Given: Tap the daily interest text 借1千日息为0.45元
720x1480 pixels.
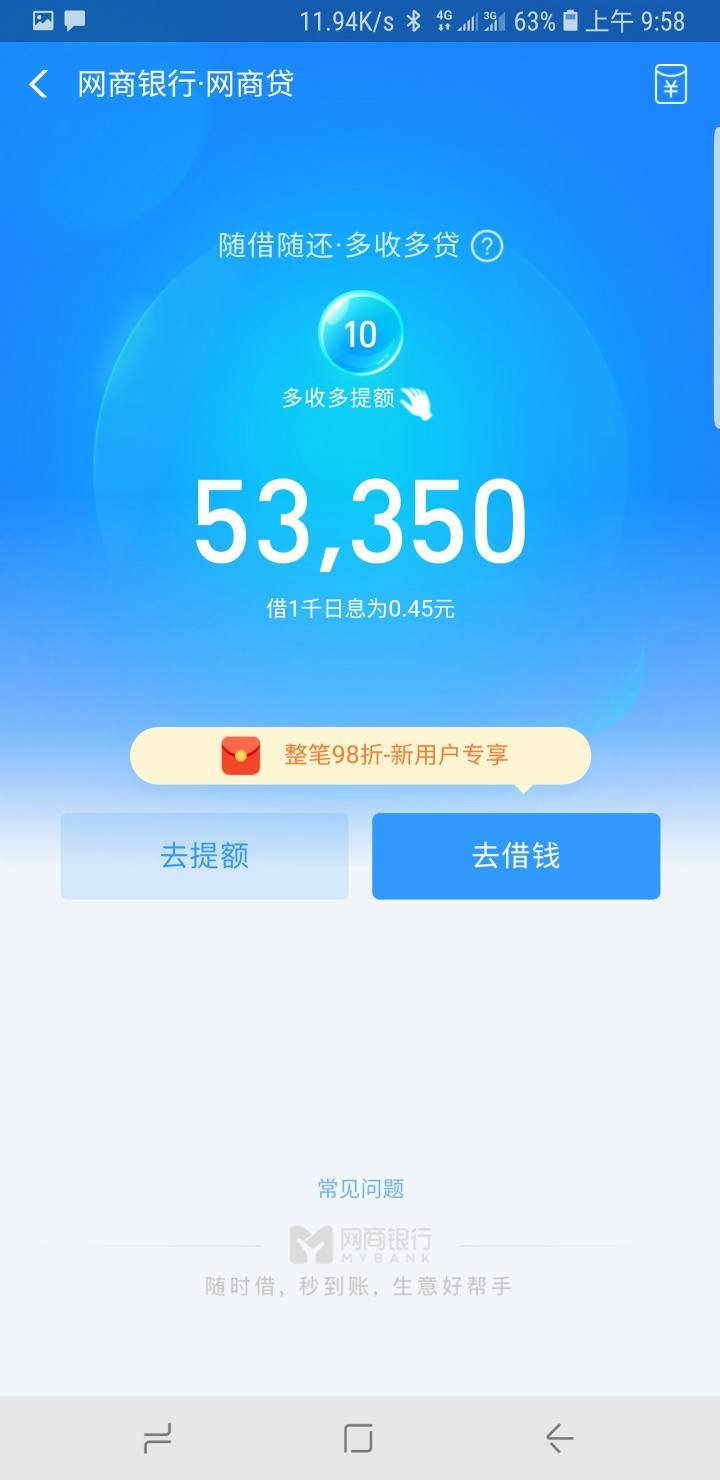Looking at the screenshot, I should coord(360,609).
